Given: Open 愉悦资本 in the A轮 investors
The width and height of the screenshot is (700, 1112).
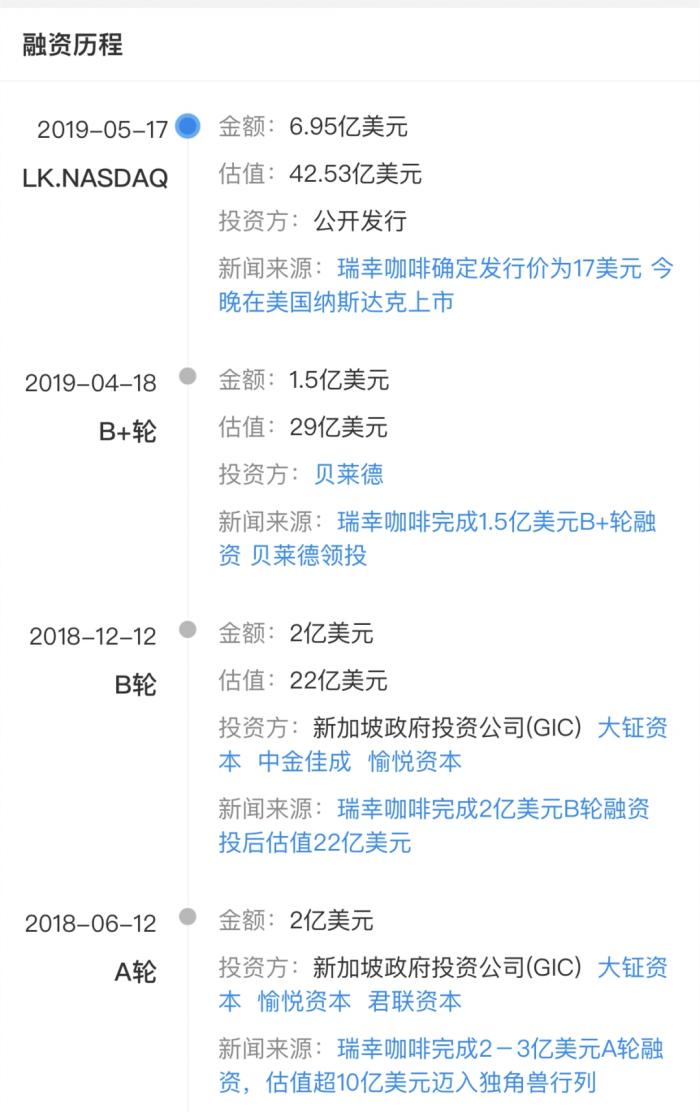Looking at the screenshot, I should pyautogui.click(x=304, y=1001).
